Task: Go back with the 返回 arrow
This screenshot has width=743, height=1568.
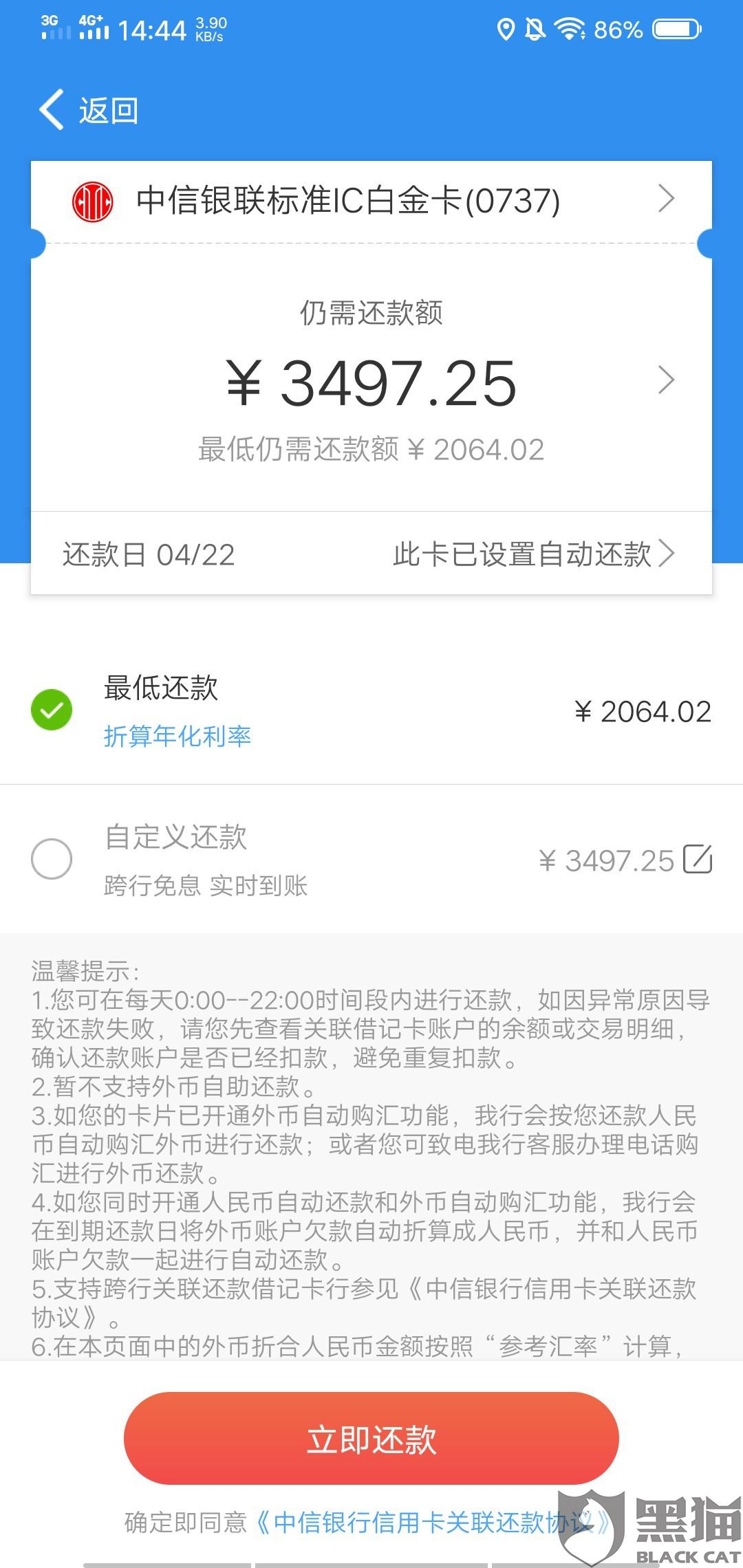Action: point(88,110)
